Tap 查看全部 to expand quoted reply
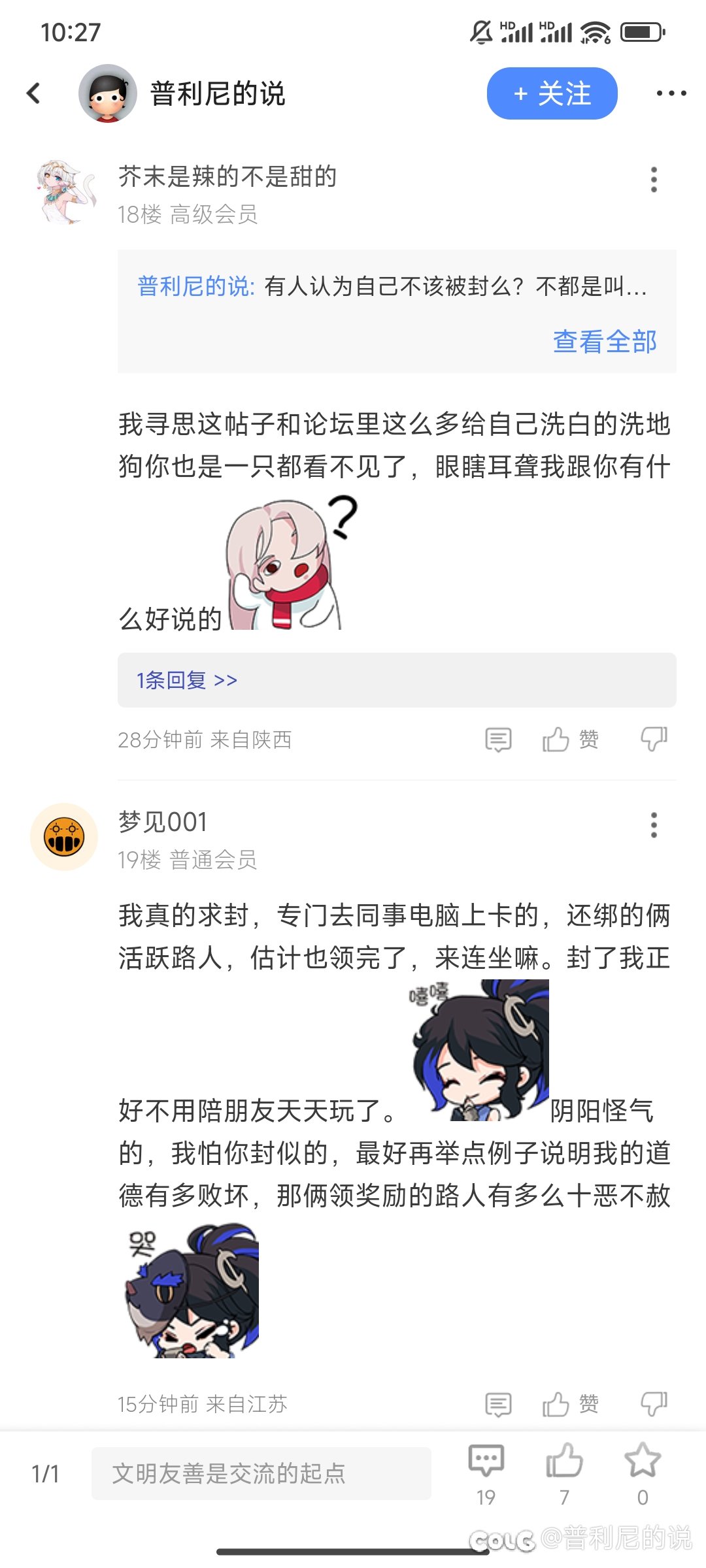 [x=605, y=341]
